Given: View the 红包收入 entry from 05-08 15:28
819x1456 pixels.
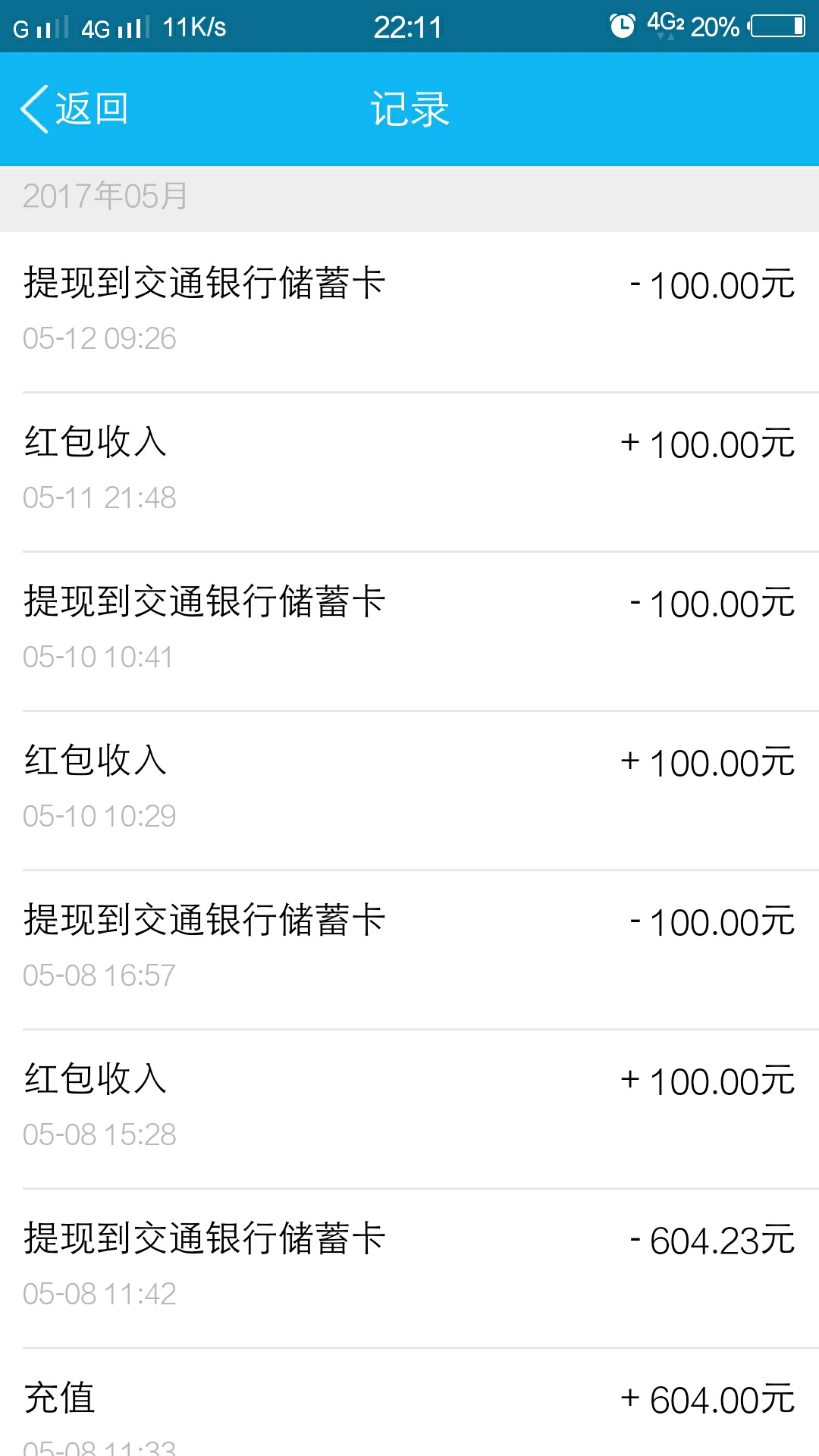Looking at the screenshot, I should point(409,1107).
